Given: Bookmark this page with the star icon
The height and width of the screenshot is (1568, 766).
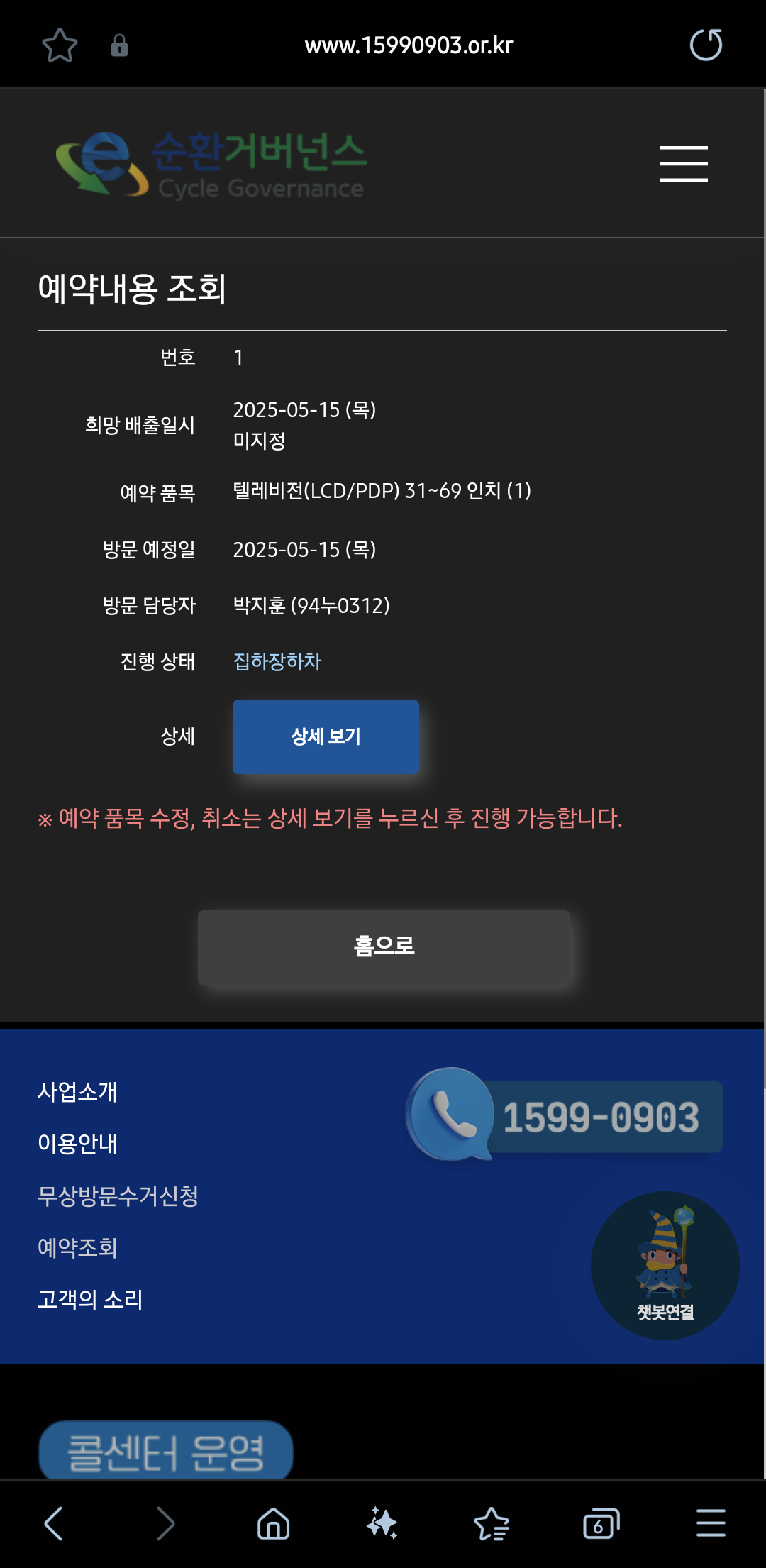Looking at the screenshot, I should (60, 45).
